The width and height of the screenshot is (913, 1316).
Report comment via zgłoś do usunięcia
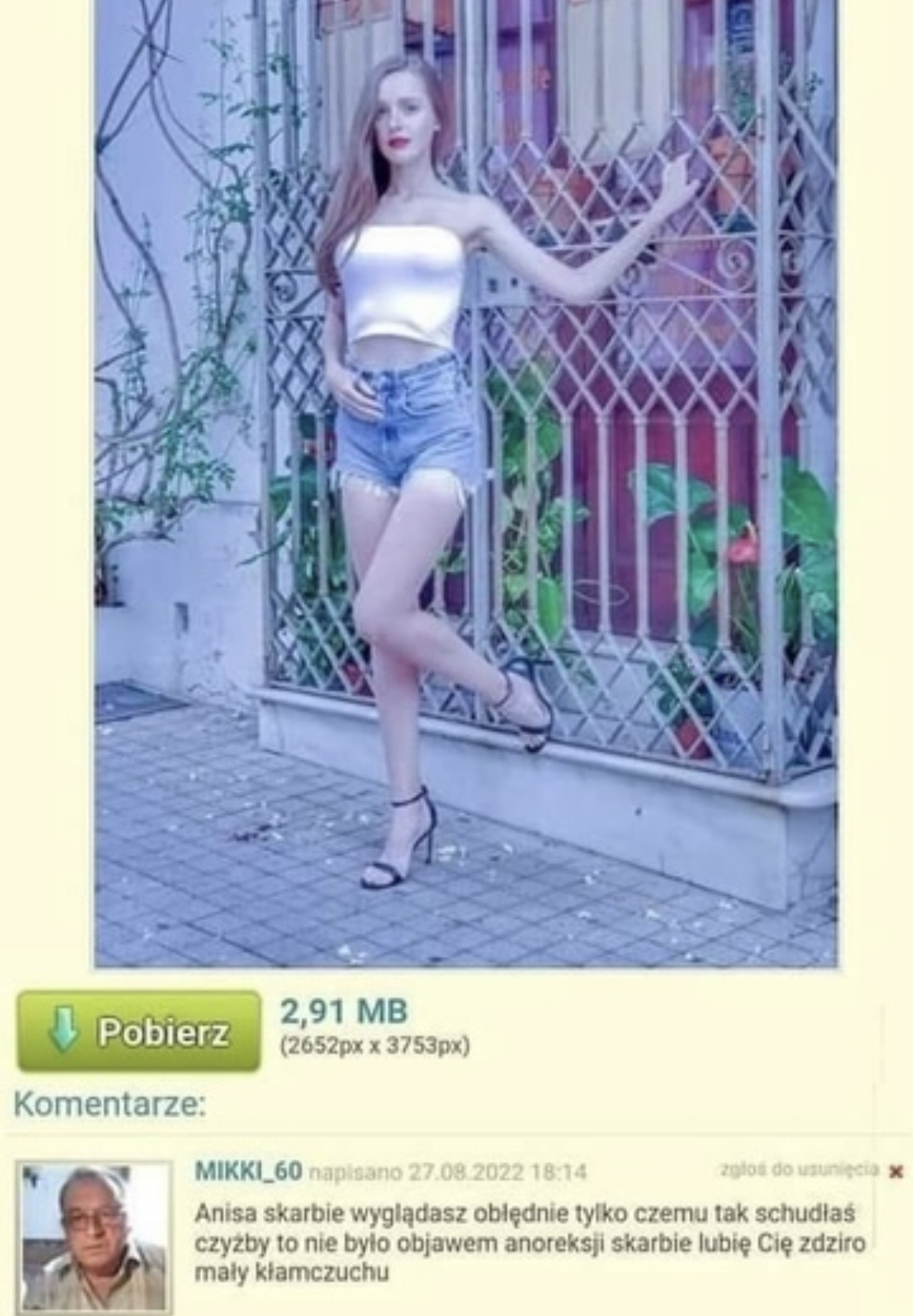[x=799, y=1169]
